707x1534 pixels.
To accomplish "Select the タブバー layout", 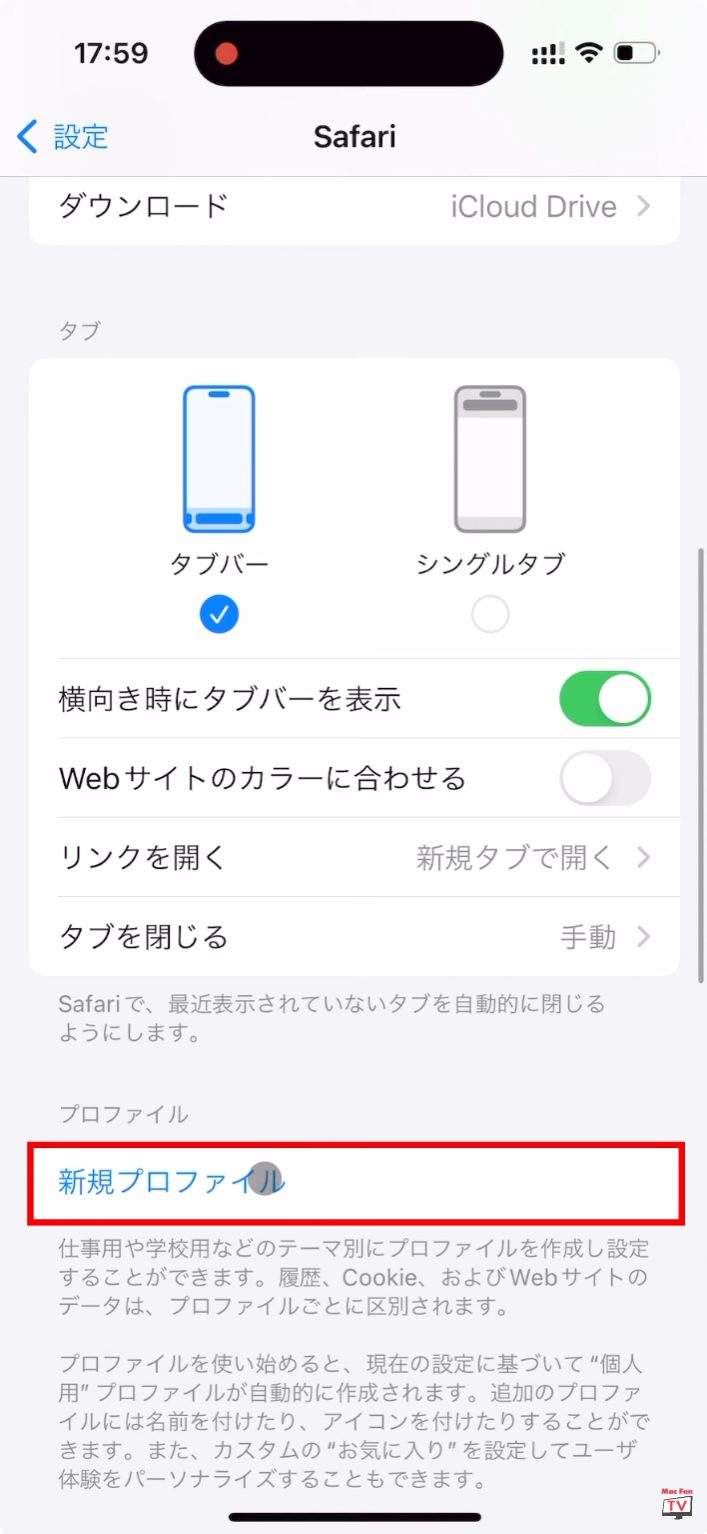I will coord(219,508).
